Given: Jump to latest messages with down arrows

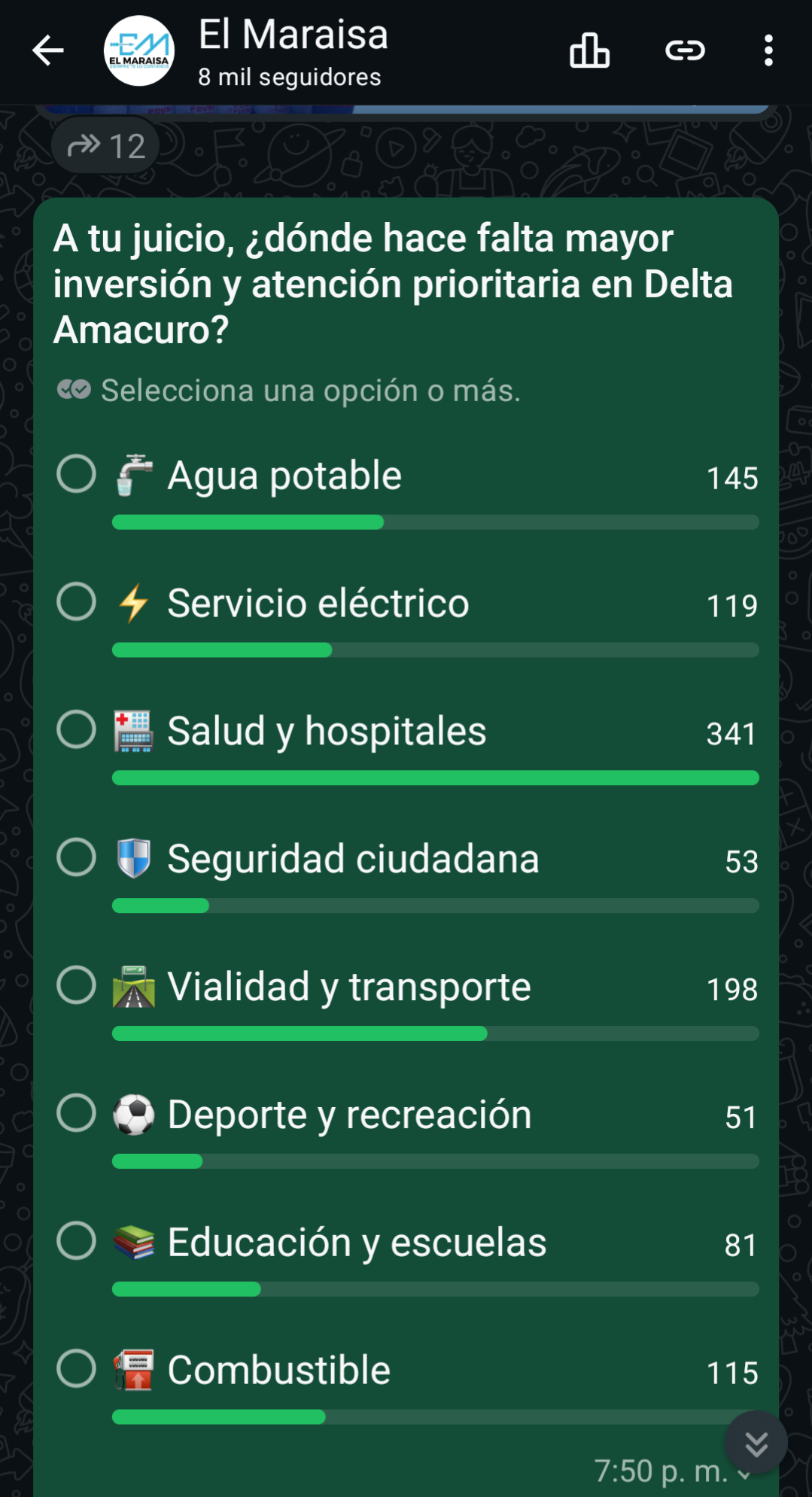Looking at the screenshot, I should pyautogui.click(x=756, y=1443).
